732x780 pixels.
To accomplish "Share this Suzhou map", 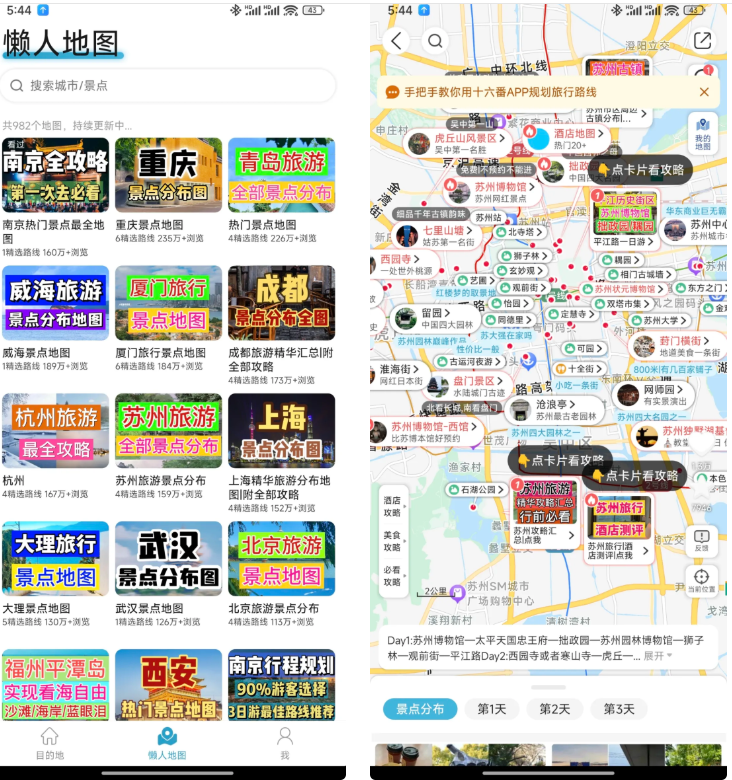I will point(702,41).
